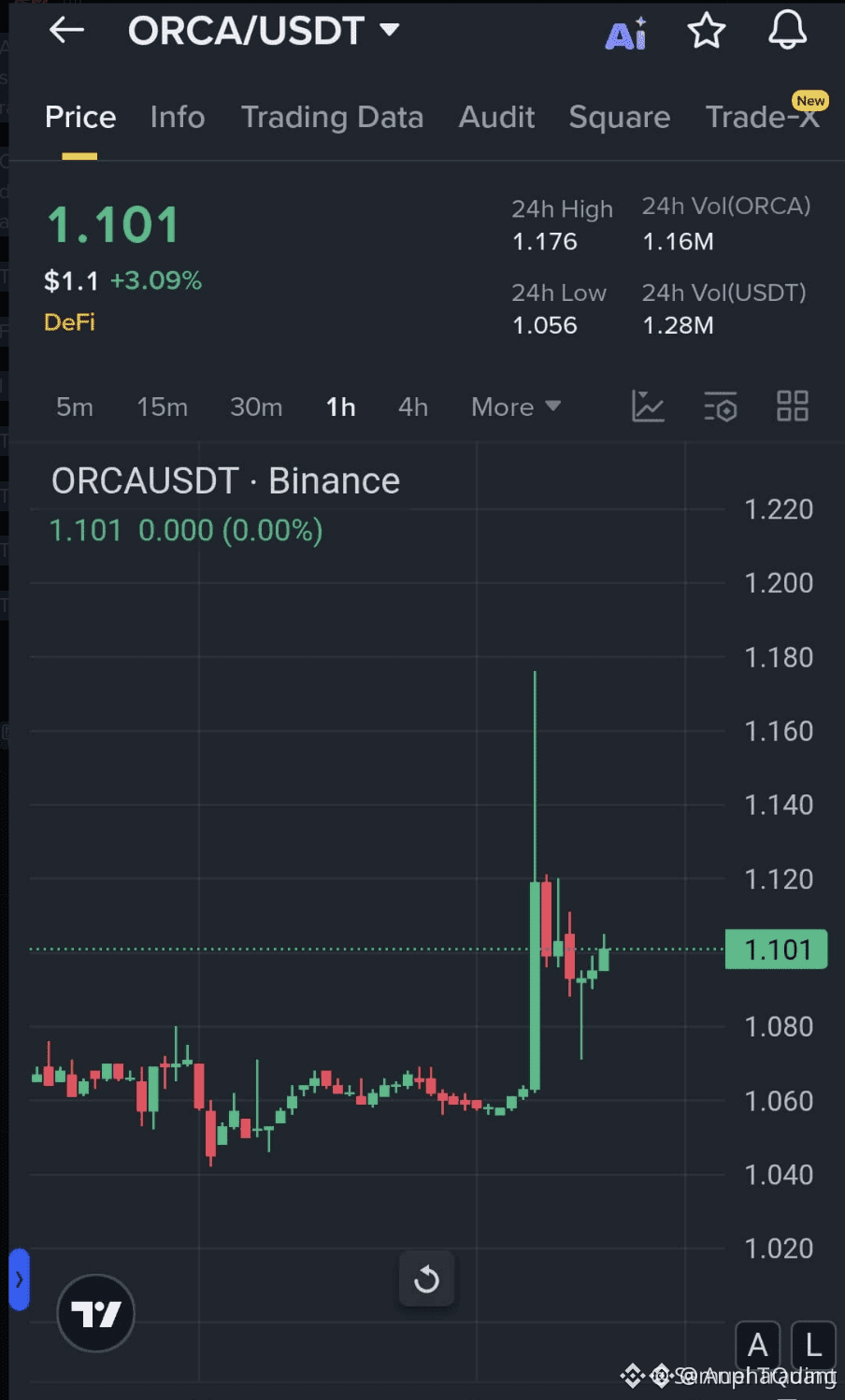
Task: Open the chart type selector icon
Action: (648, 407)
